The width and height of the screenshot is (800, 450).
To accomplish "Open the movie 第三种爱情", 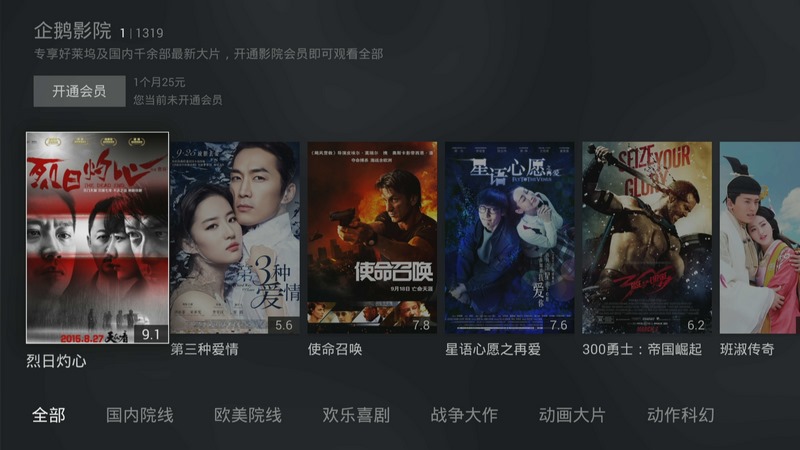I will (234, 237).
